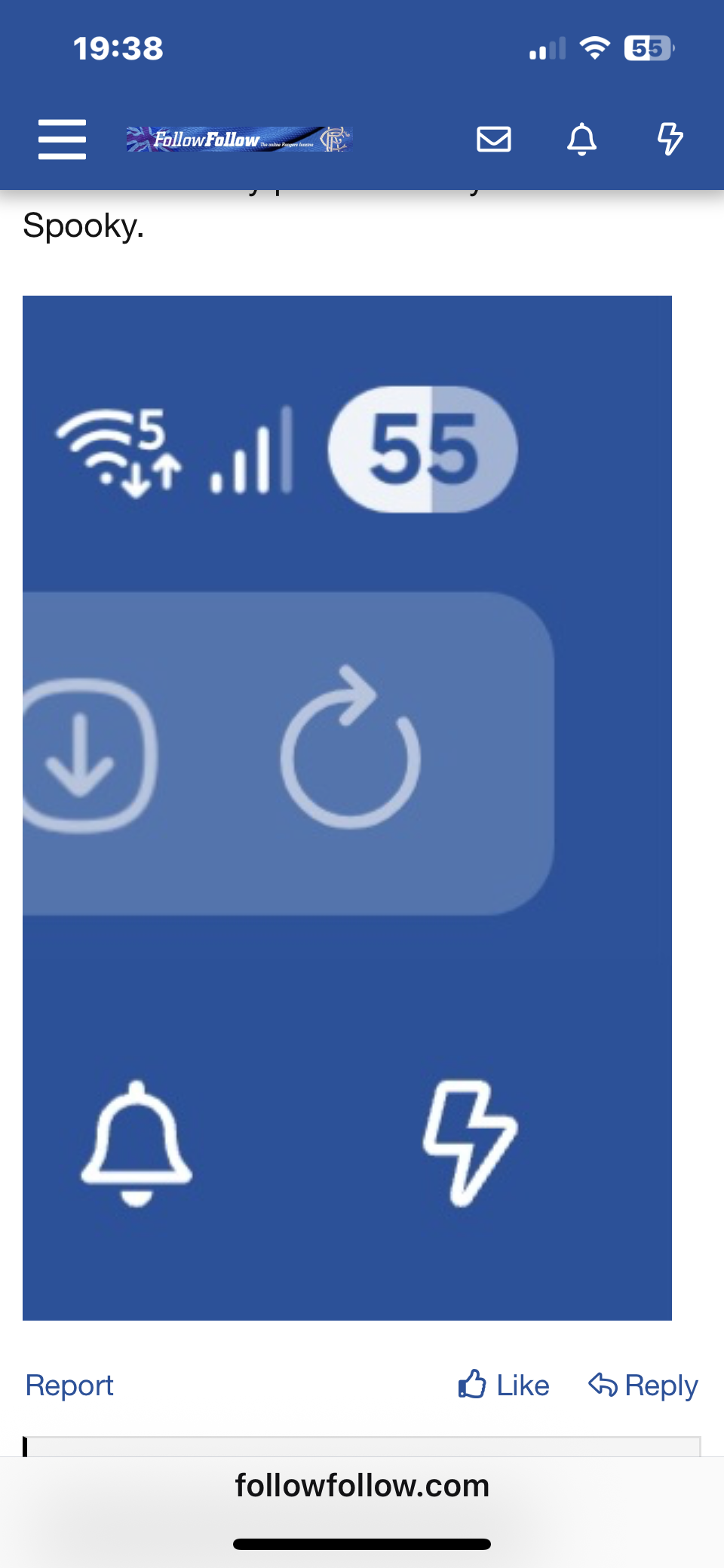Screen dimensions: 724x1568
Task: Like this post
Action: [504, 1385]
